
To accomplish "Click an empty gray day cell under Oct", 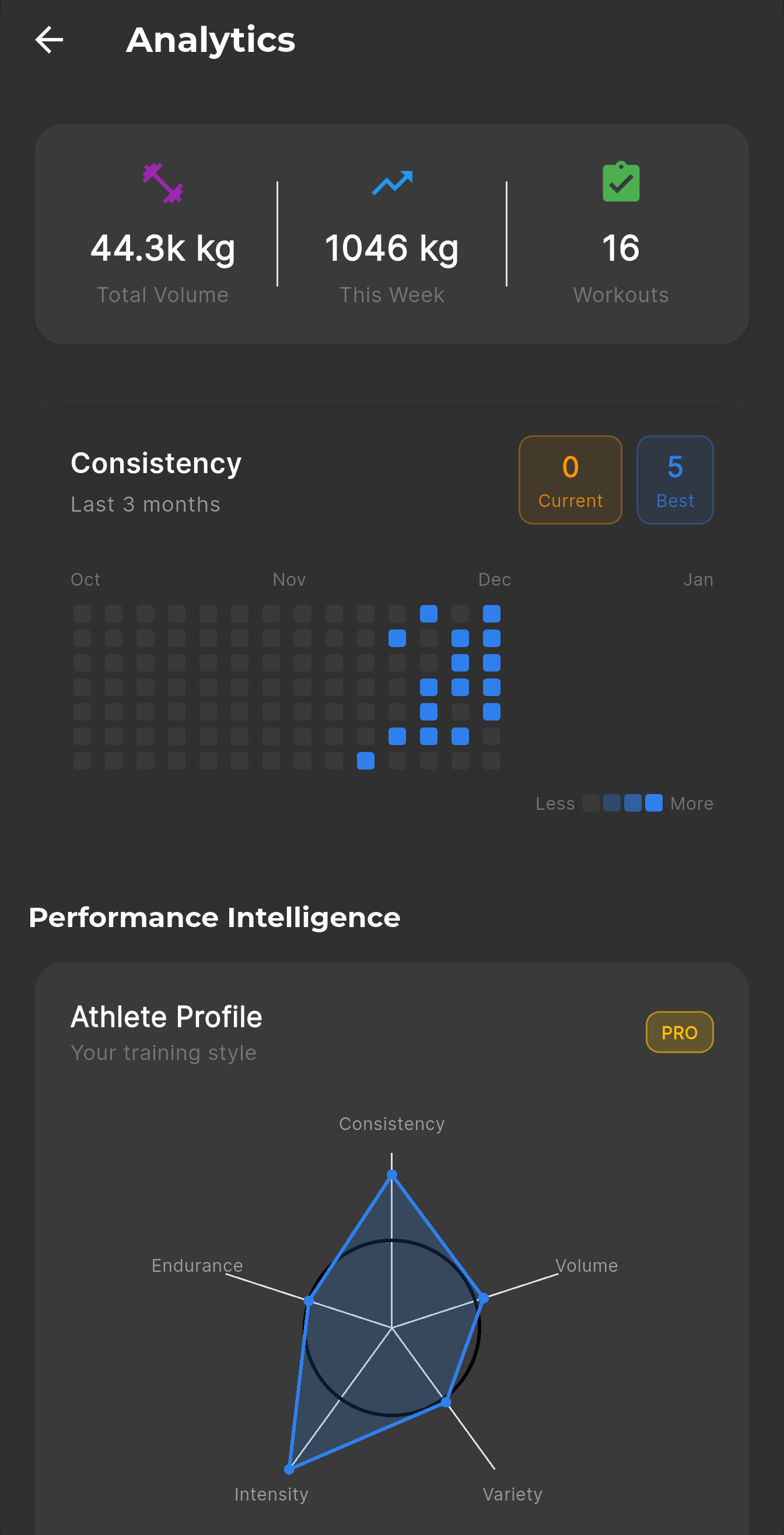I will 83,613.
